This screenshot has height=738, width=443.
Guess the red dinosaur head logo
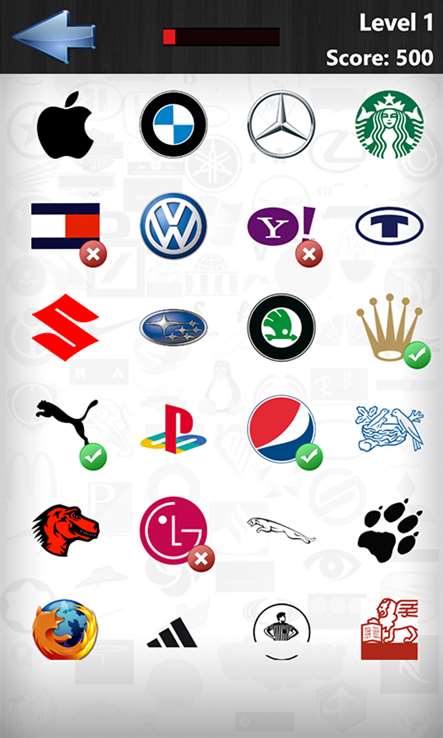pos(65,530)
